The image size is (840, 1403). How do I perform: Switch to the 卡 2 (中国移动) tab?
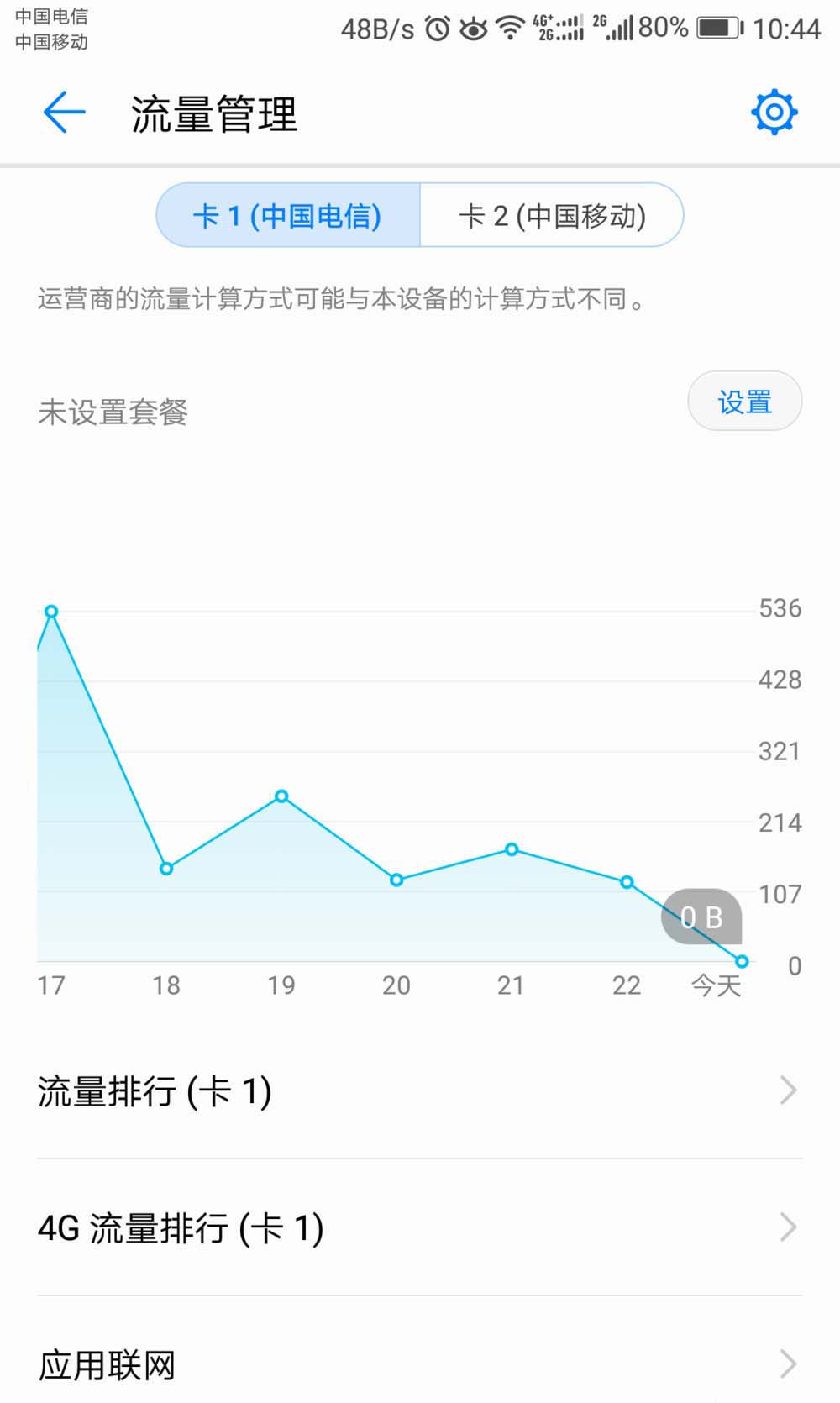(552, 216)
